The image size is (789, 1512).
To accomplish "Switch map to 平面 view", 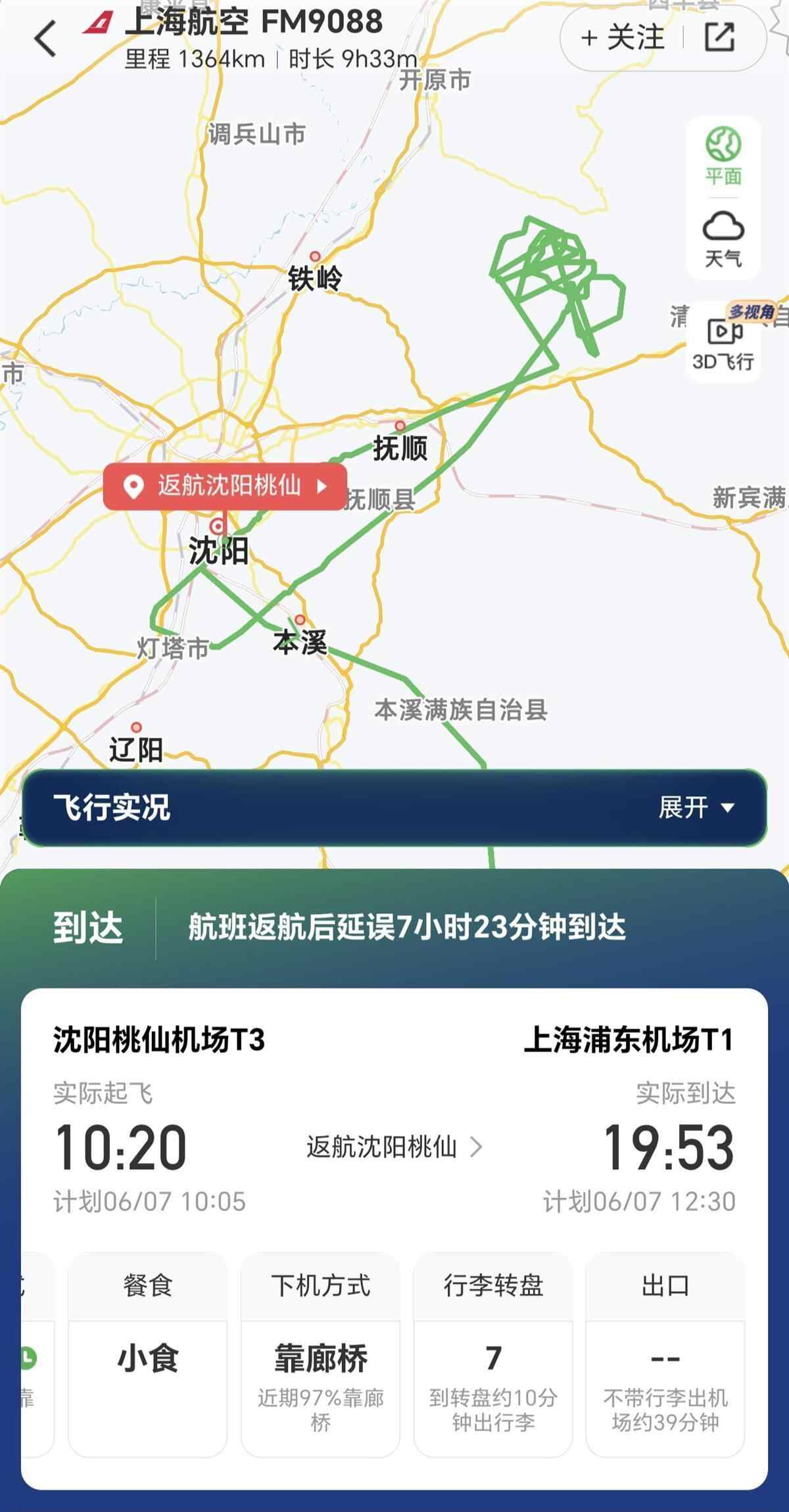I will coord(723,155).
